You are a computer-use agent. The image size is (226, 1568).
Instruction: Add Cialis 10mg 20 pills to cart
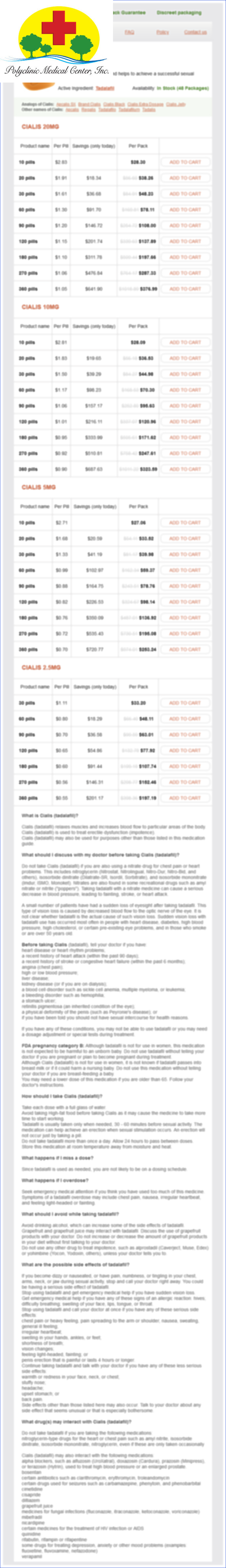click(185, 358)
